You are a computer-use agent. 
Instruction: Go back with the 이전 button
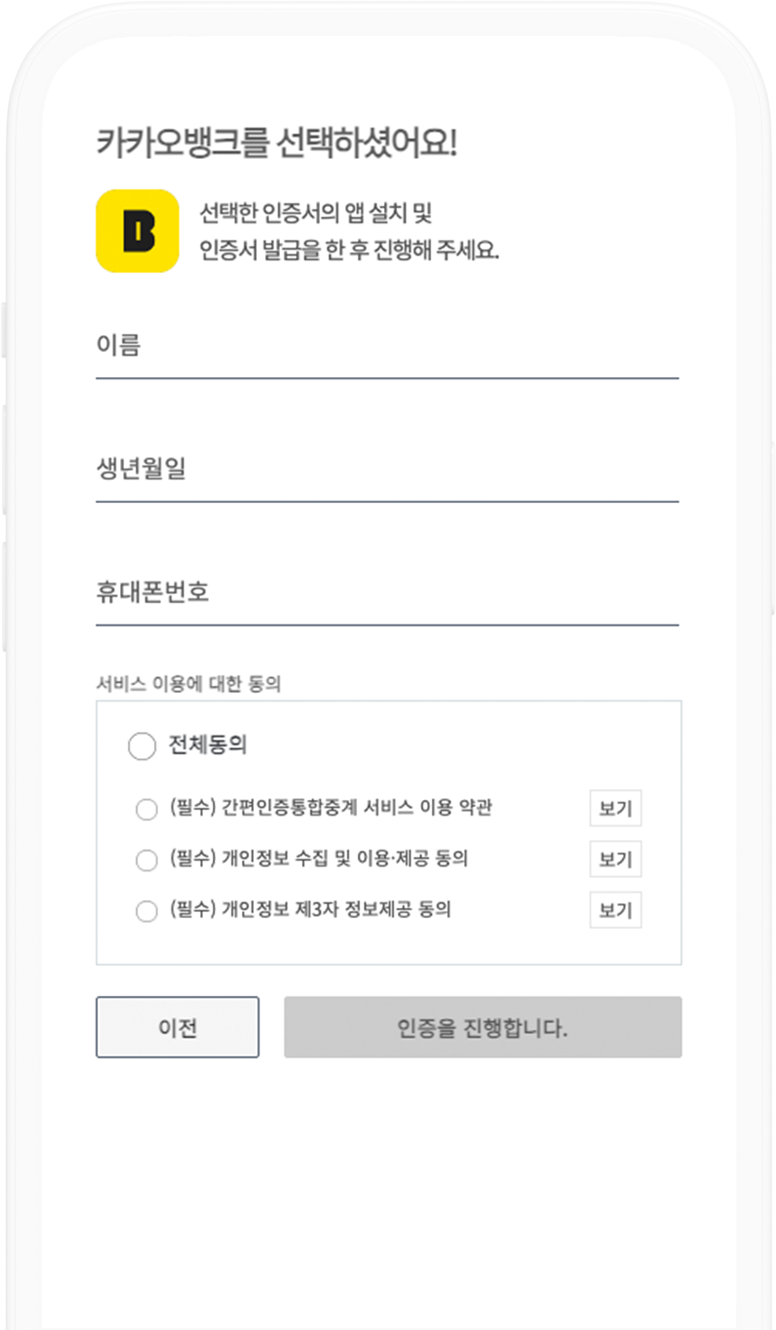pos(177,1027)
